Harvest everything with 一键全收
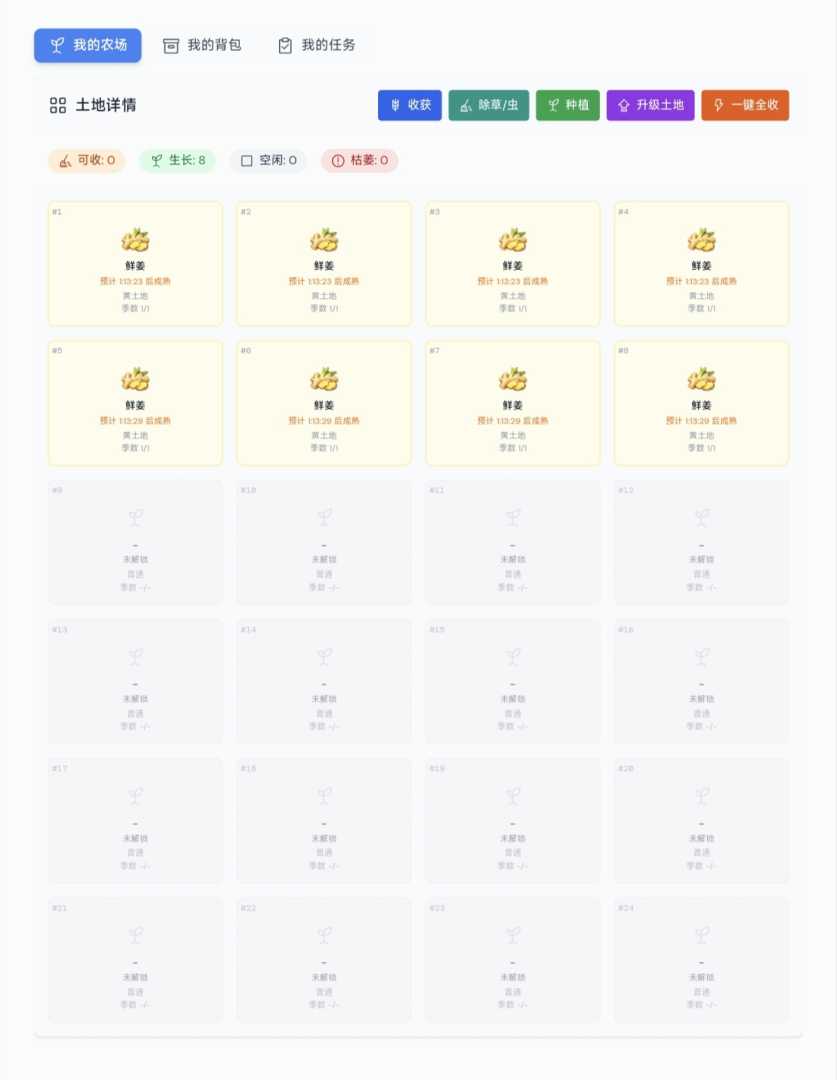The height and width of the screenshot is (1080, 837). pos(745,105)
